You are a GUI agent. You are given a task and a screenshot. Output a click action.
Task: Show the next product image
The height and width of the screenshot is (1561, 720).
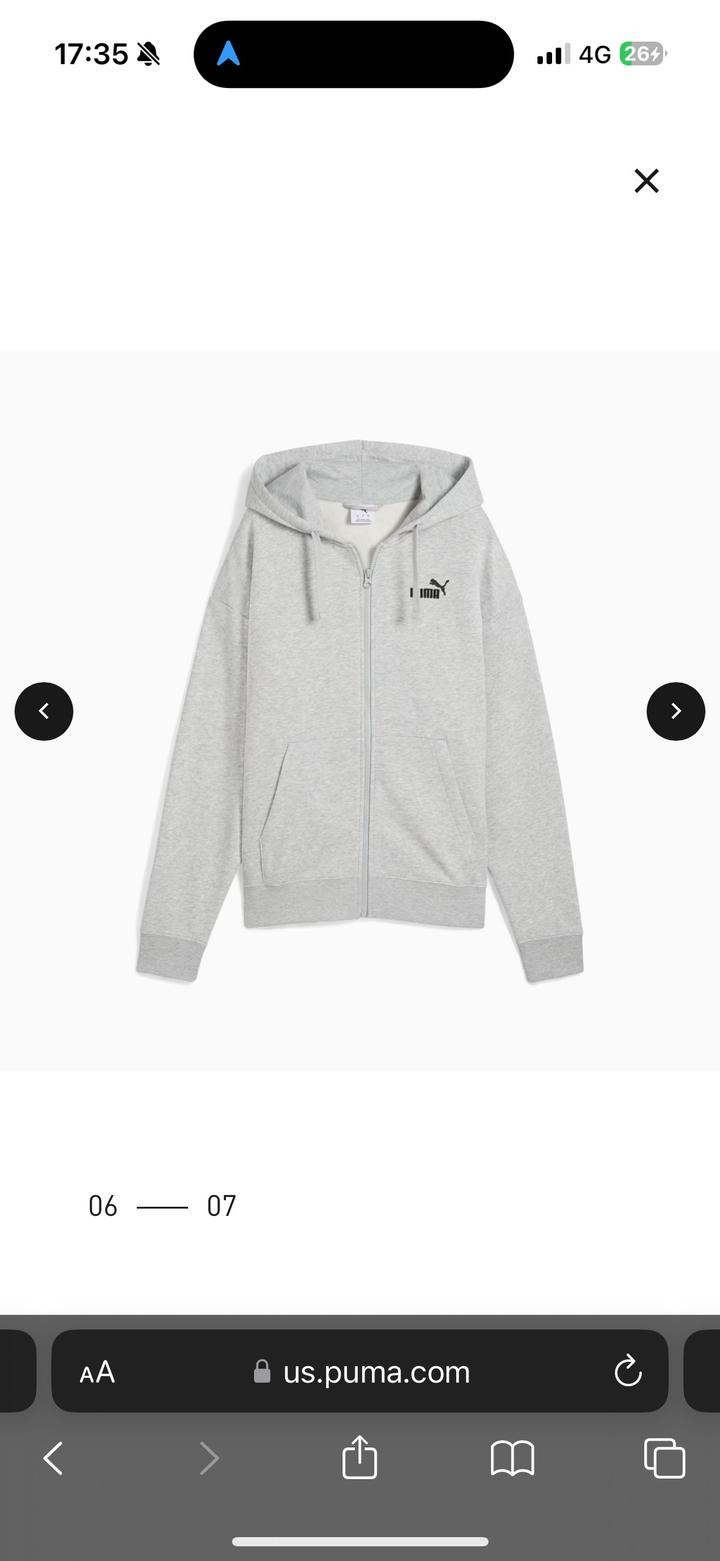[676, 711]
